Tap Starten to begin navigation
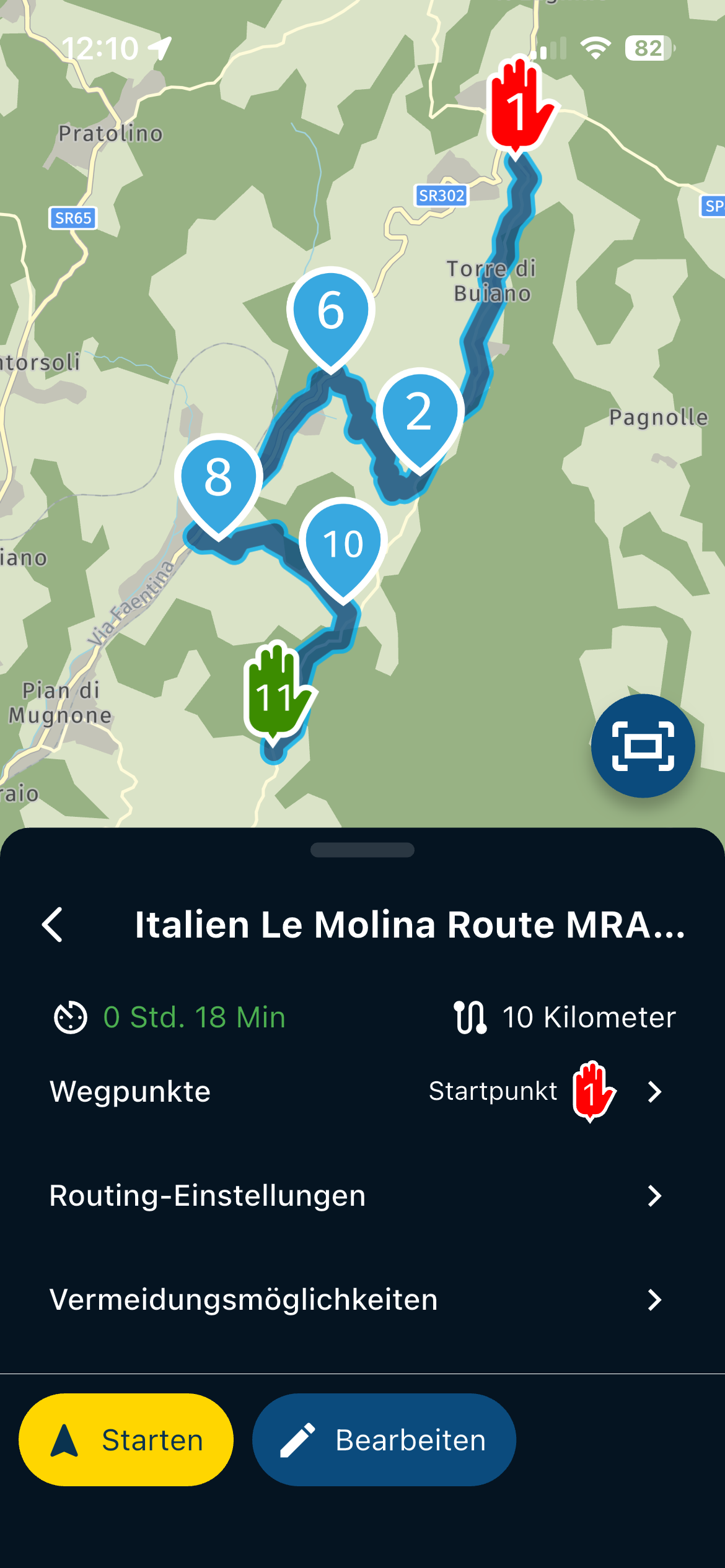 [x=126, y=1439]
